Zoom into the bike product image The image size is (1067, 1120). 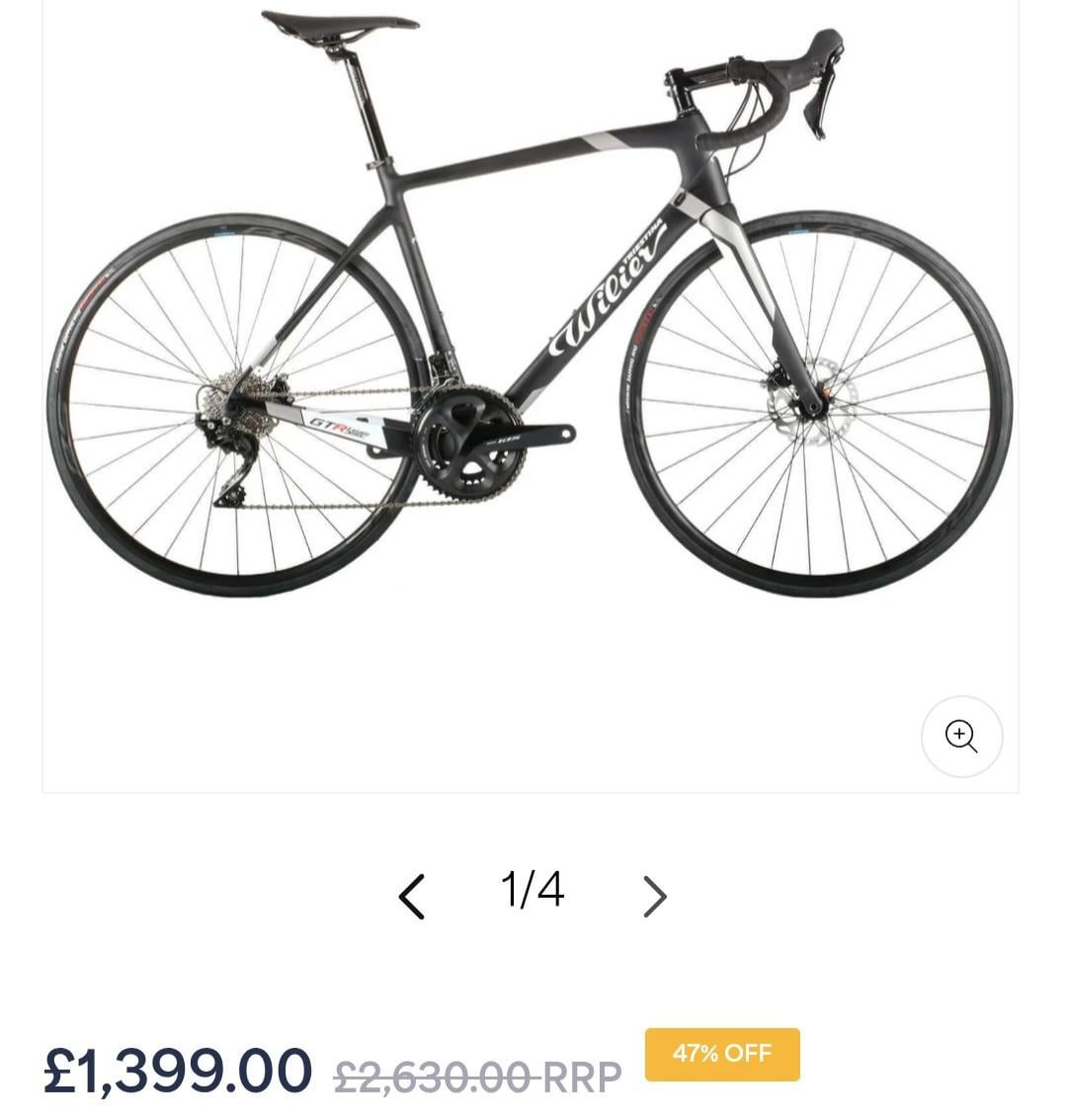click(961, 736)
